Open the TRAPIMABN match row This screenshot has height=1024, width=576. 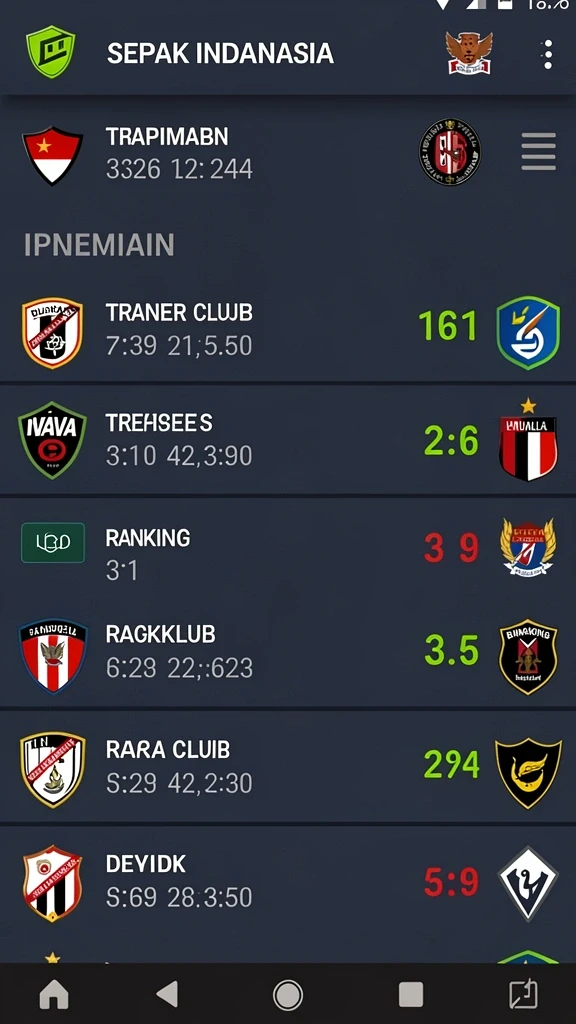(288, 153)
